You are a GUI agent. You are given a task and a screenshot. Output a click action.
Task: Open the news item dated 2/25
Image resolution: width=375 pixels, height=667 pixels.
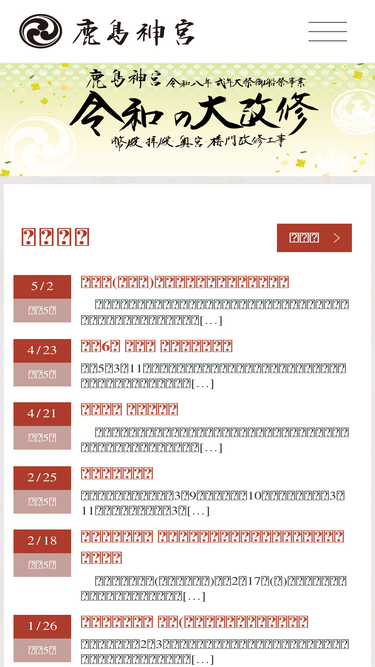(117, 473)
